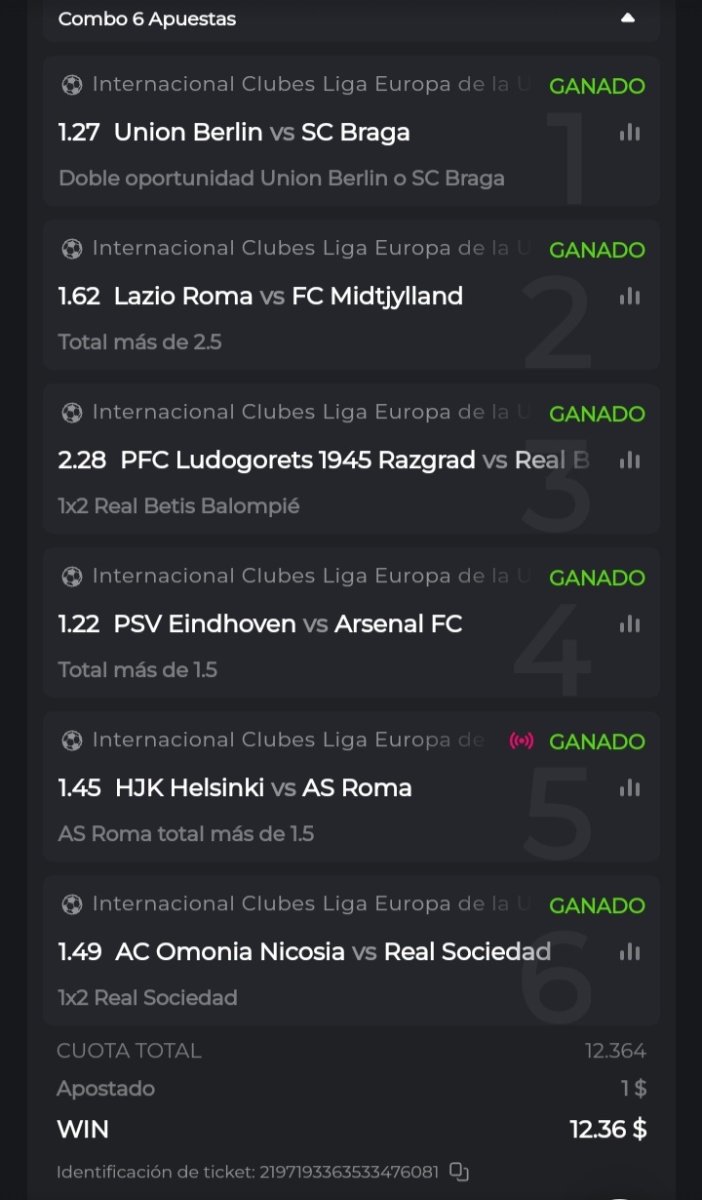Collapse the Combo 6 Apuestas section
The image size is (702, 1200).
click(627, 18)
